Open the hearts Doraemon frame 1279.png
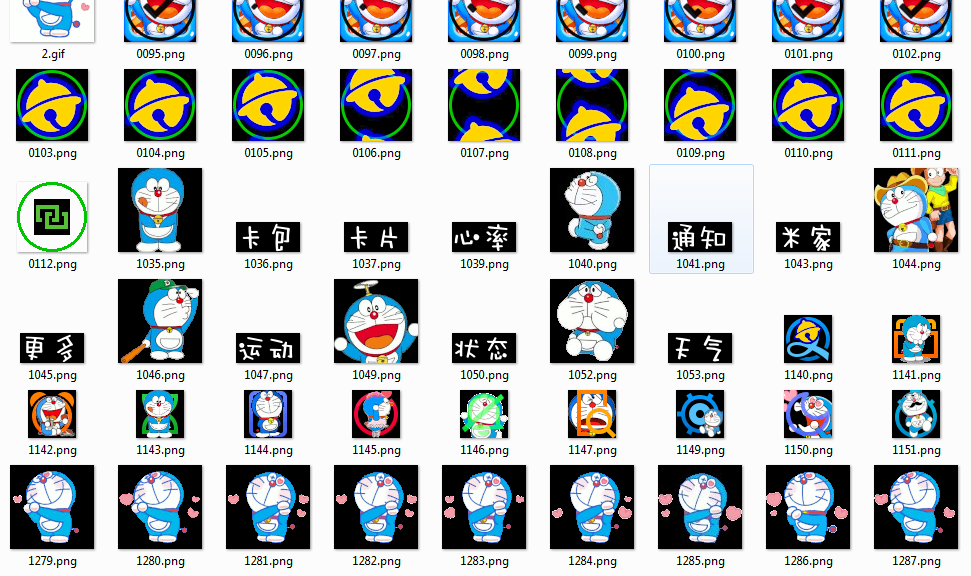971x576 pixels. point(52,507)
